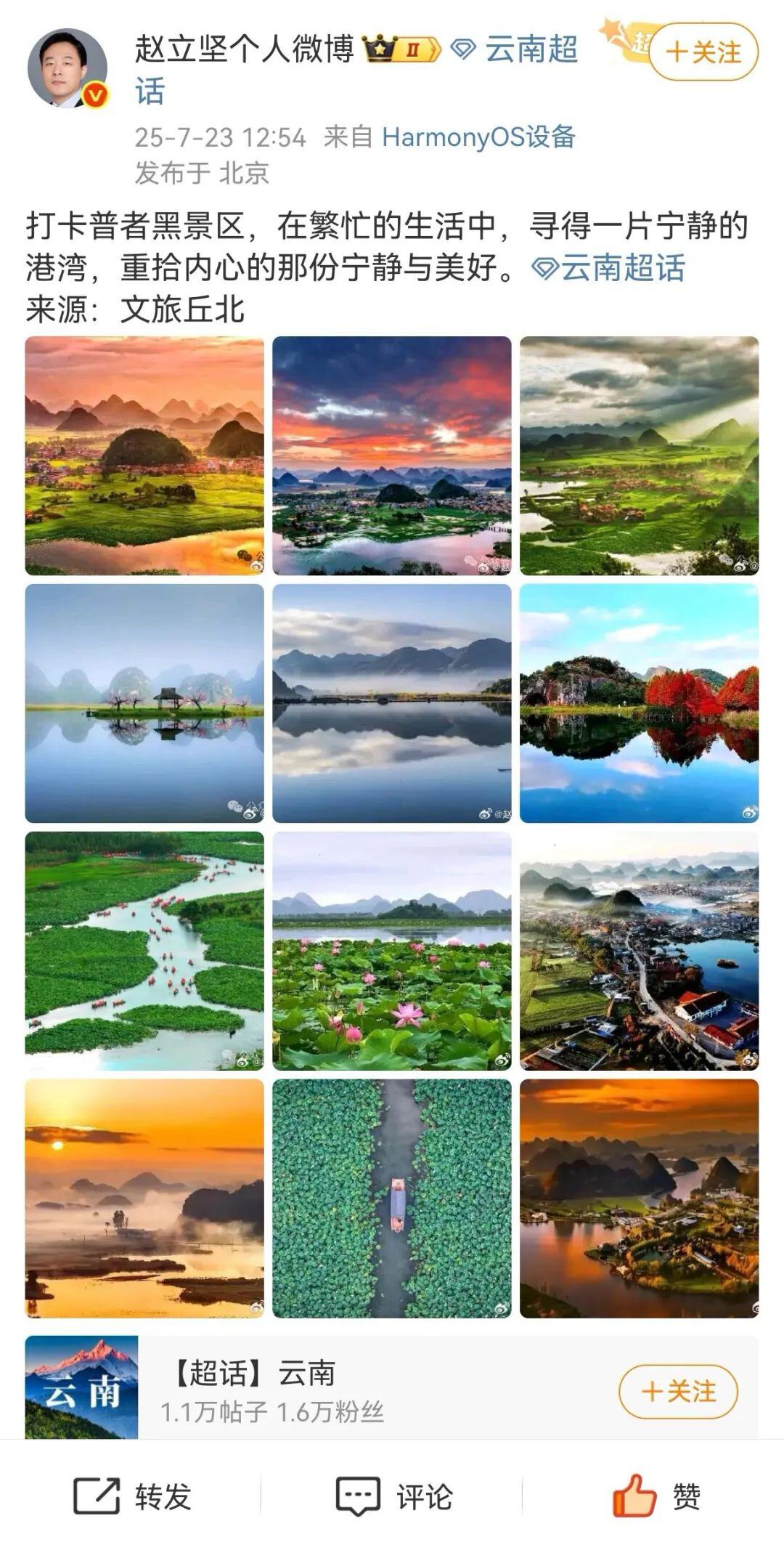
Task: Repost this post via 转发
Action: 132,1497
